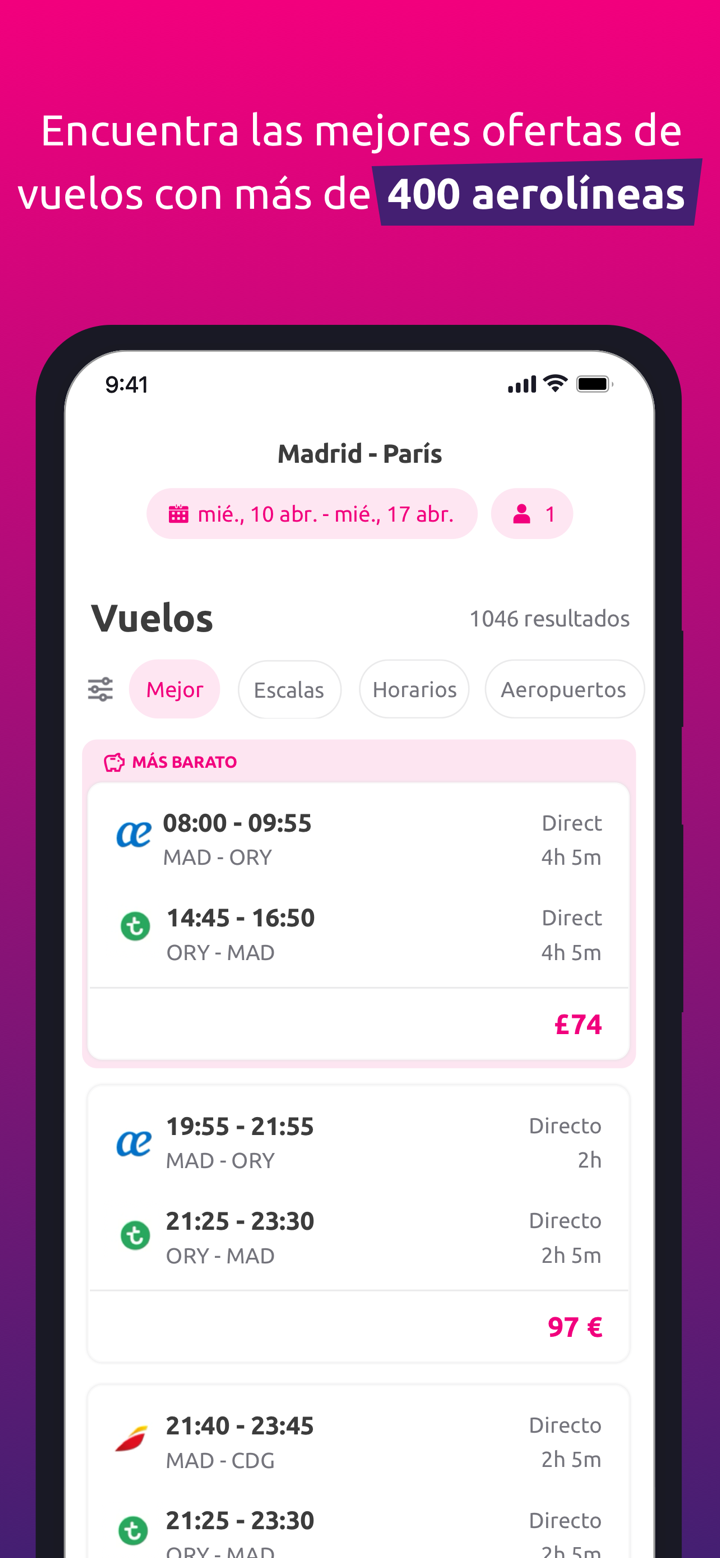Tap the Wi-Fi icon in the status bar
720x1558 pixels.
pos(554,382)
